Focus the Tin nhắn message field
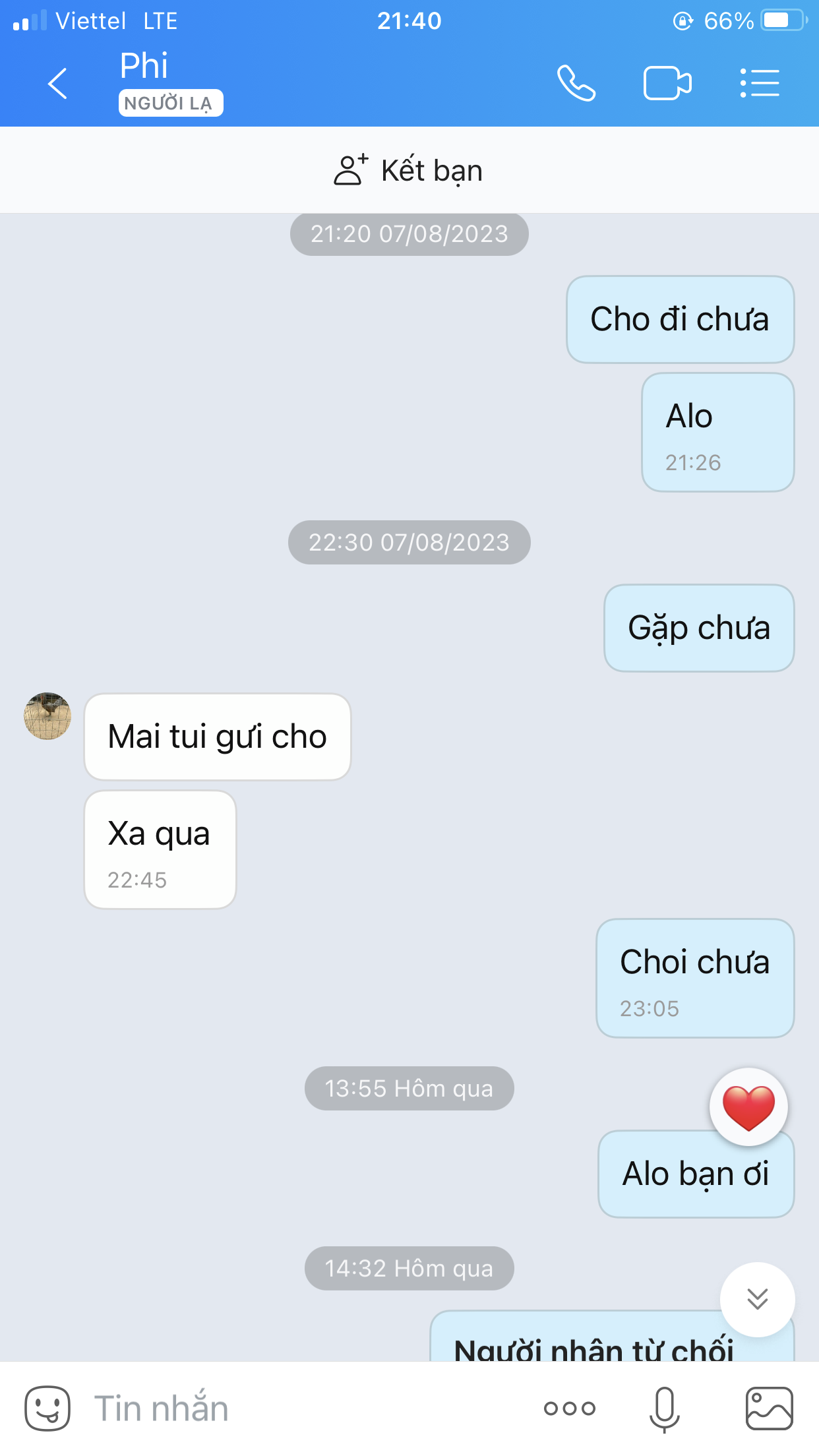 303,1409
